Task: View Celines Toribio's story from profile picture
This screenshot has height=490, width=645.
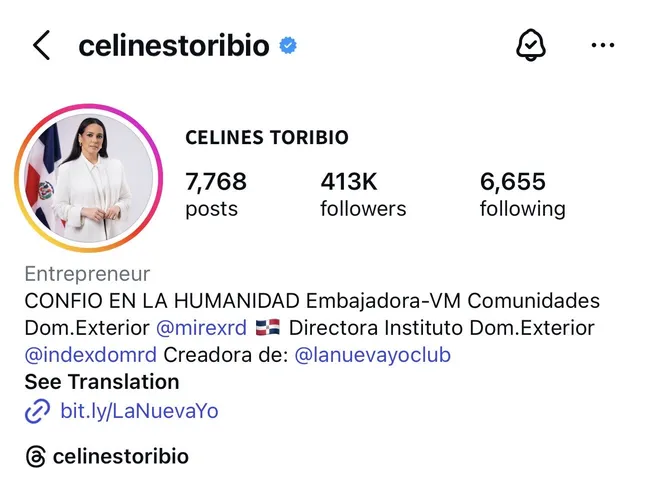Action: click(x=89, y=179)
